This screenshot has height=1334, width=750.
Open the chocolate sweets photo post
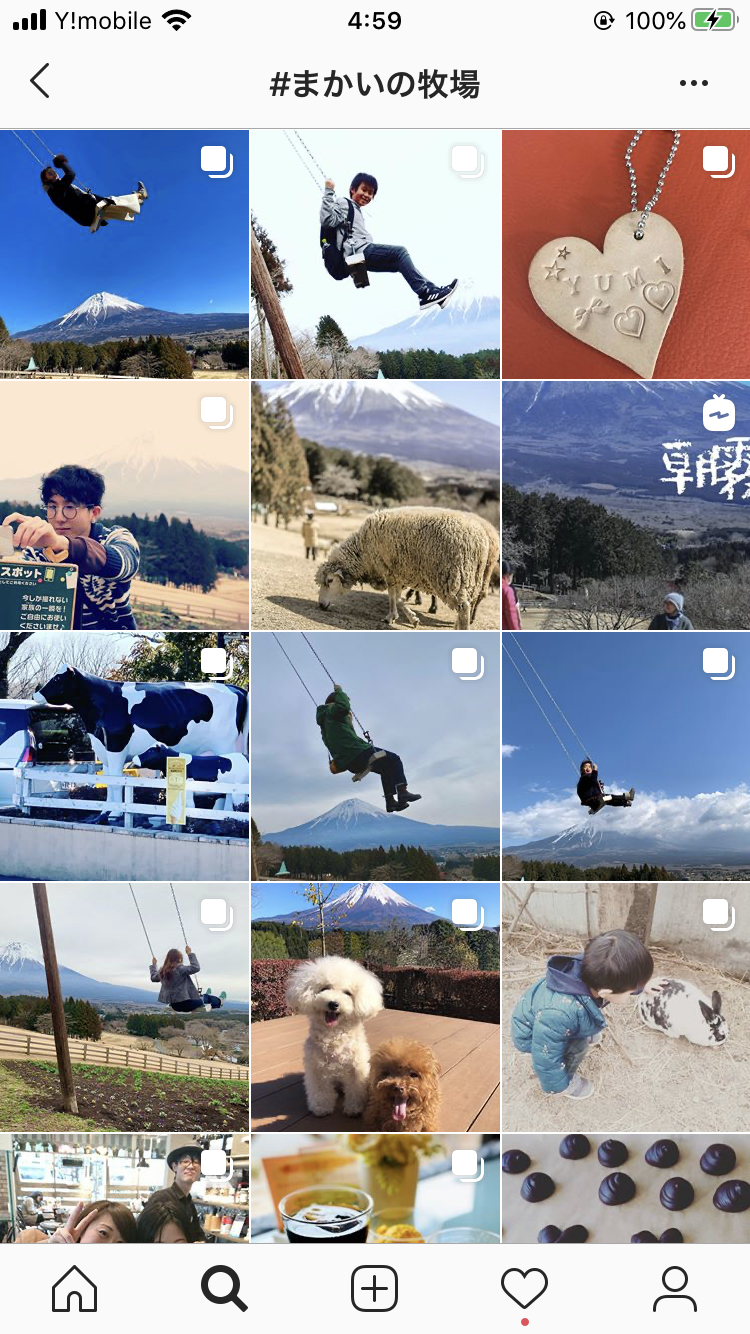[x=625, y=1188]
